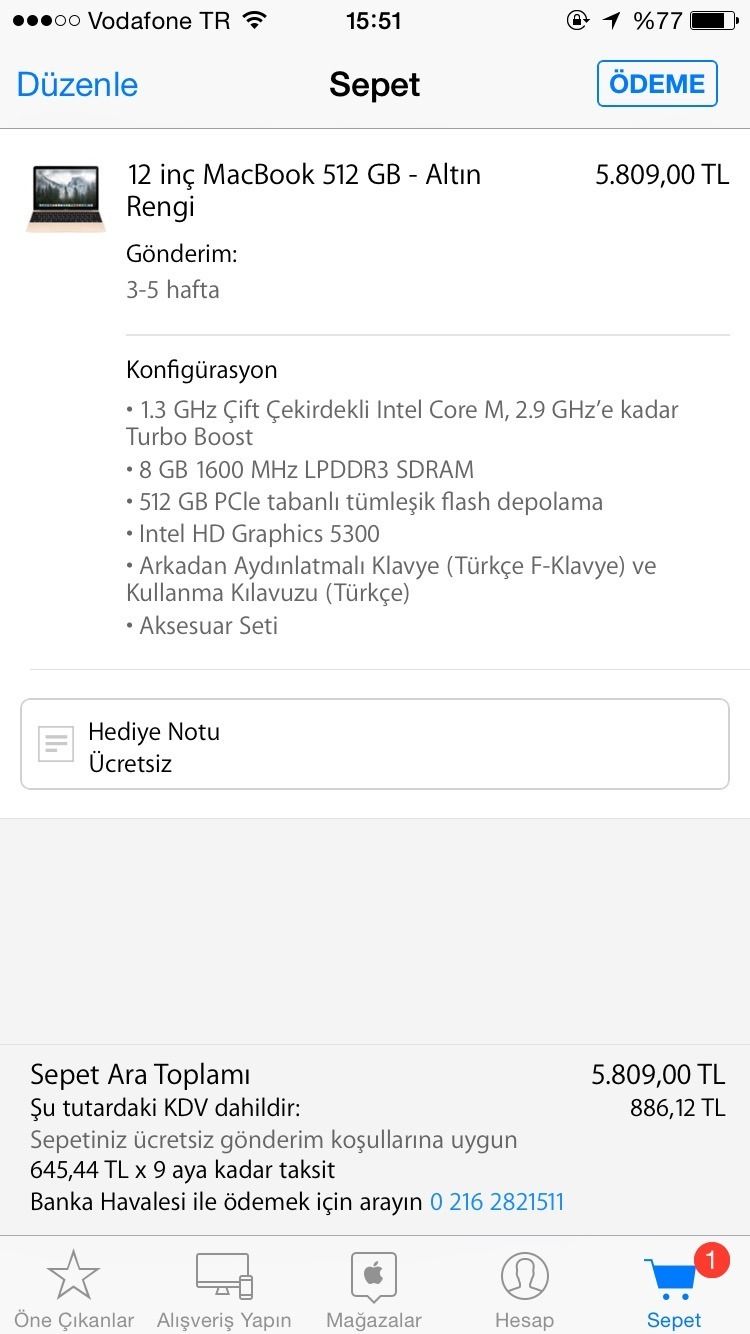Go to the Alışveriş Yapın tab
The image size is (750, 1334).
[x=224, y=1289]
